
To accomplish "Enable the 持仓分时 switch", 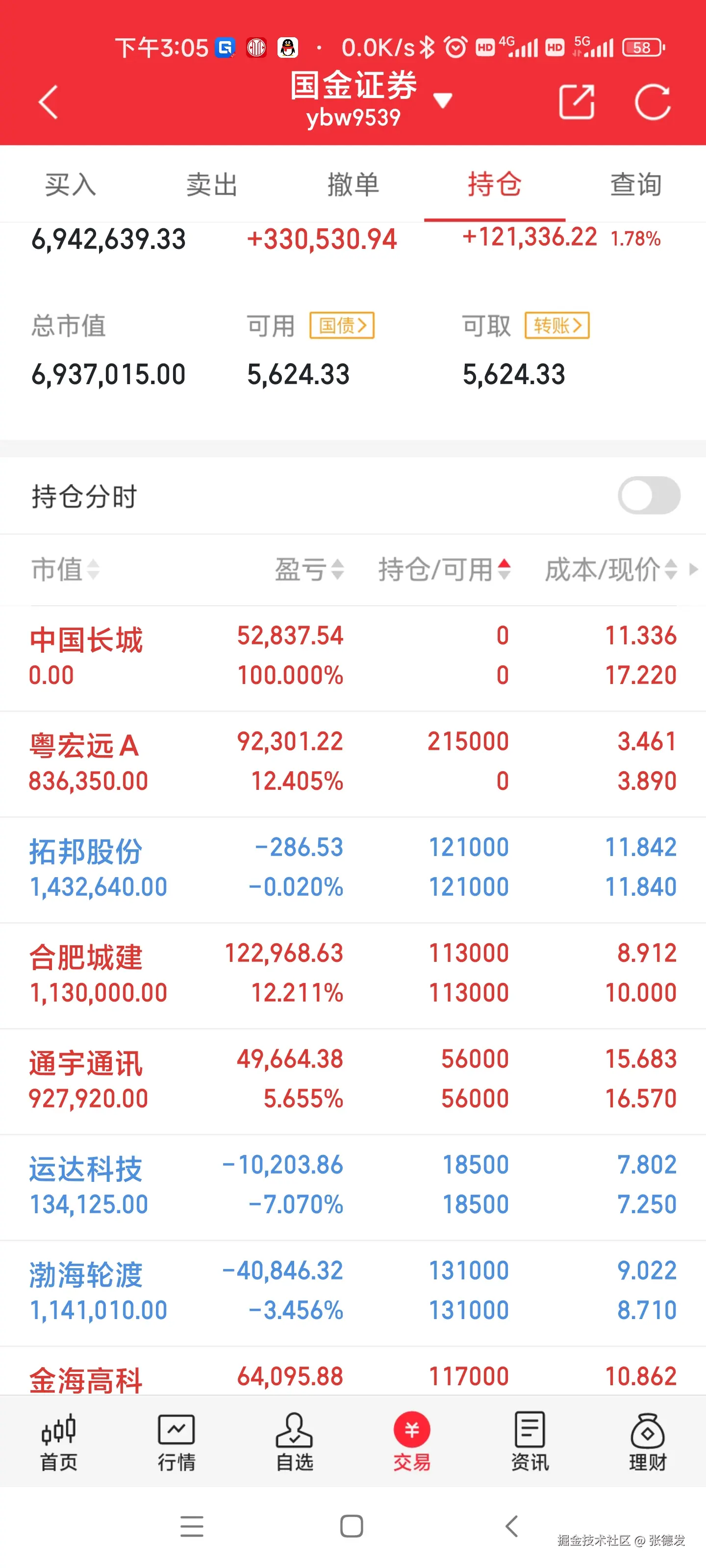I will click(648, 495).
